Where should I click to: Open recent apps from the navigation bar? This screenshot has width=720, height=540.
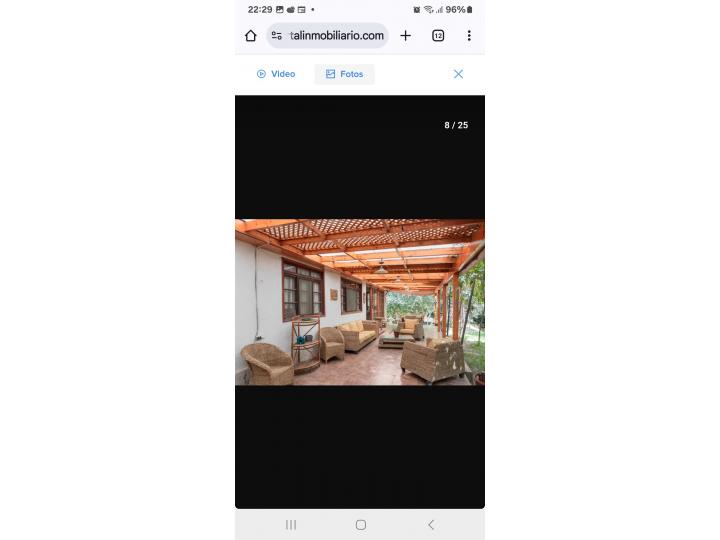point(291,524)
